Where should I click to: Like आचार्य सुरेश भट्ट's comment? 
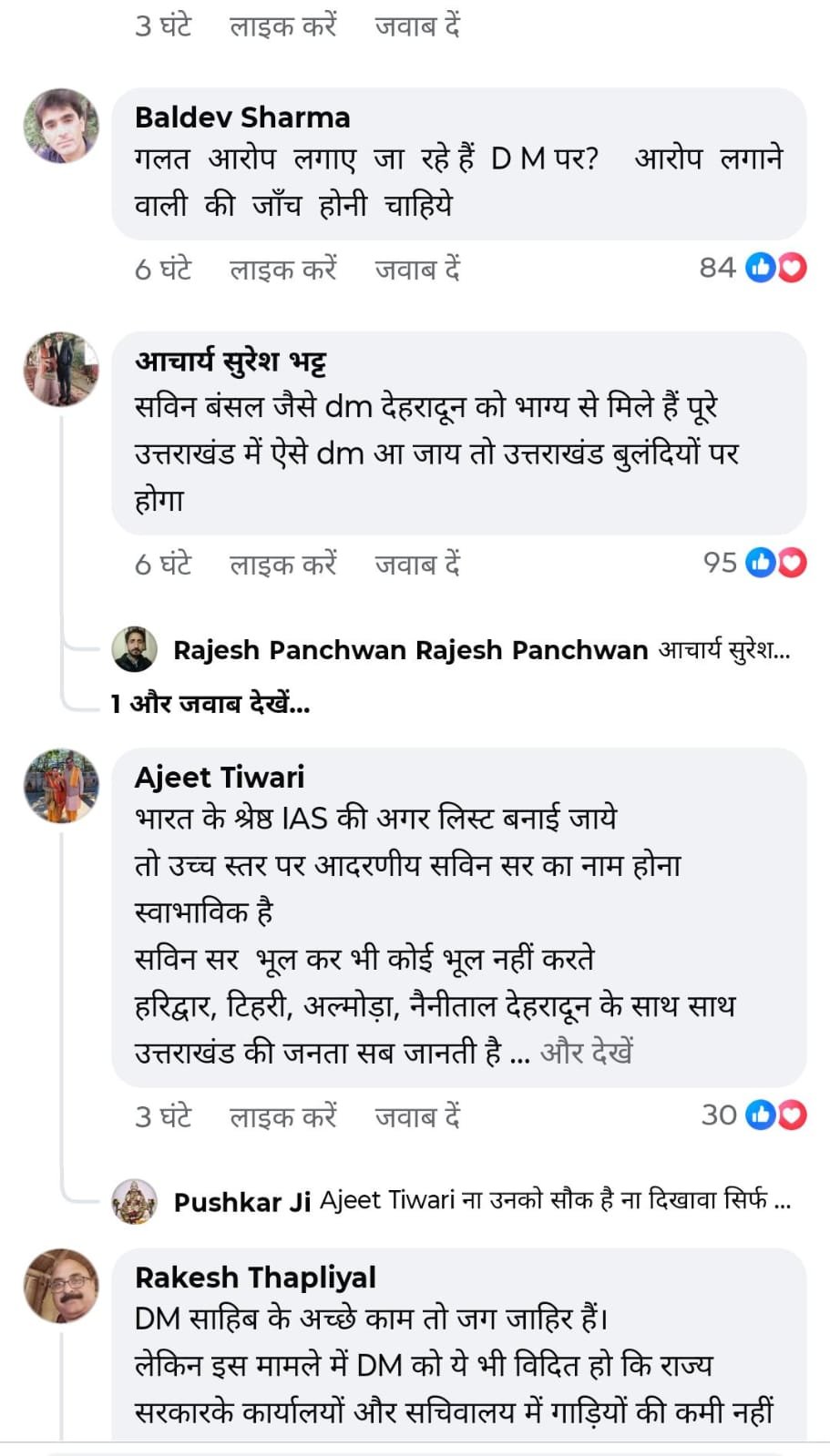pyautogui.click(x=282, y=565)
